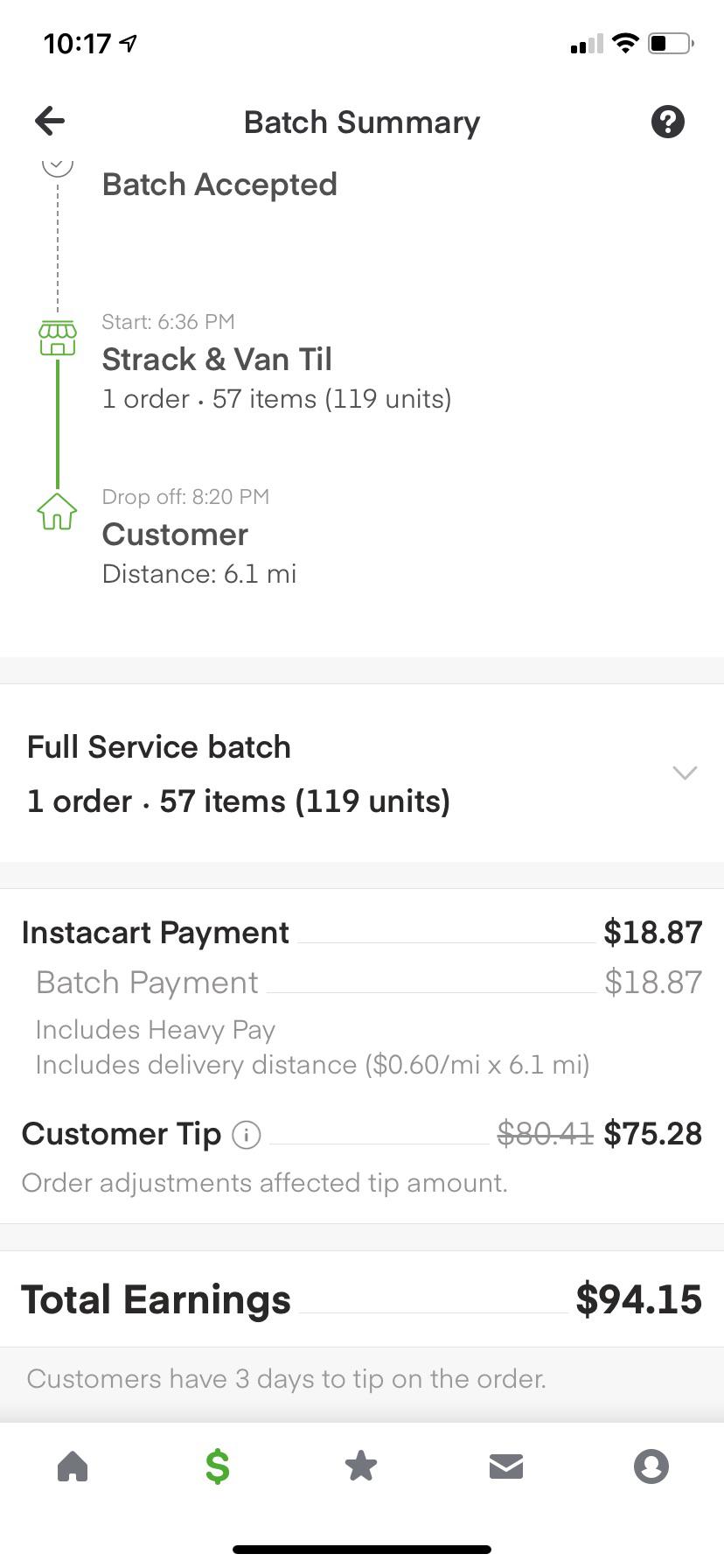Open the help question mark icon
This screenshot has height=1568, width=724.
[x=667, y=122]
